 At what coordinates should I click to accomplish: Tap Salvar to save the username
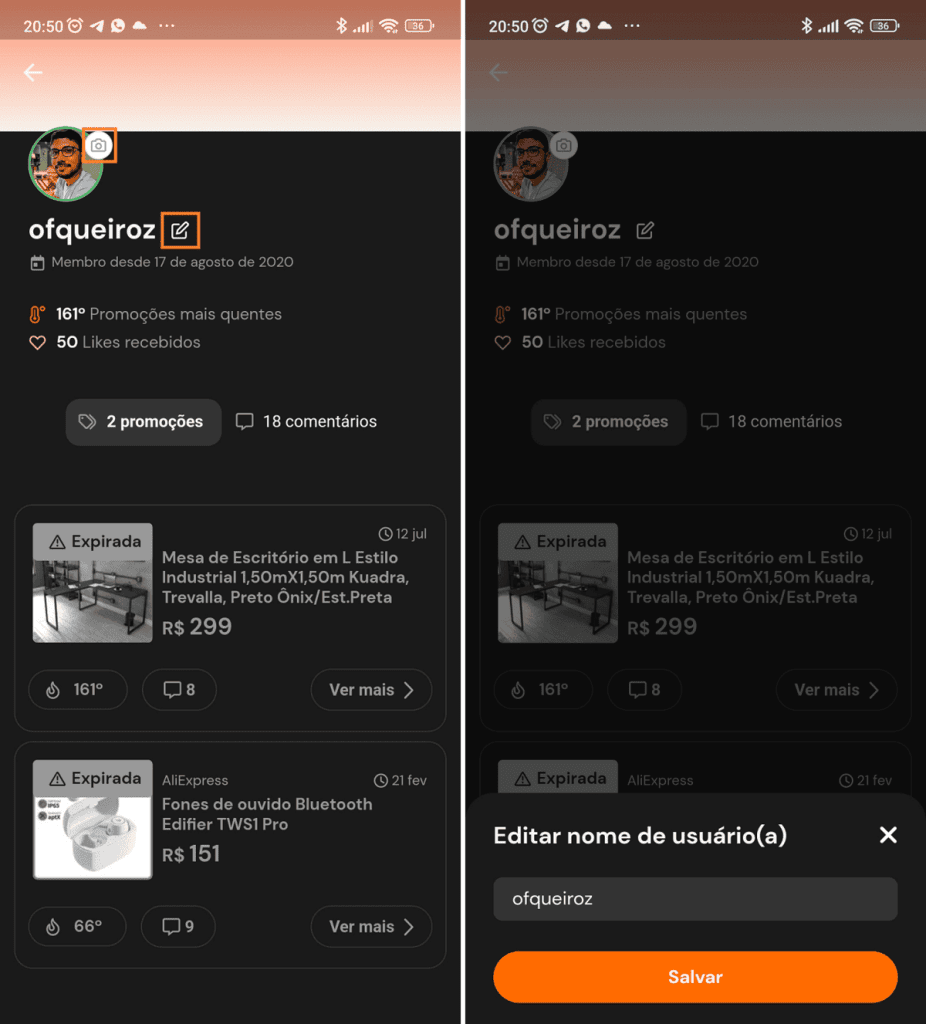[695, 977]
